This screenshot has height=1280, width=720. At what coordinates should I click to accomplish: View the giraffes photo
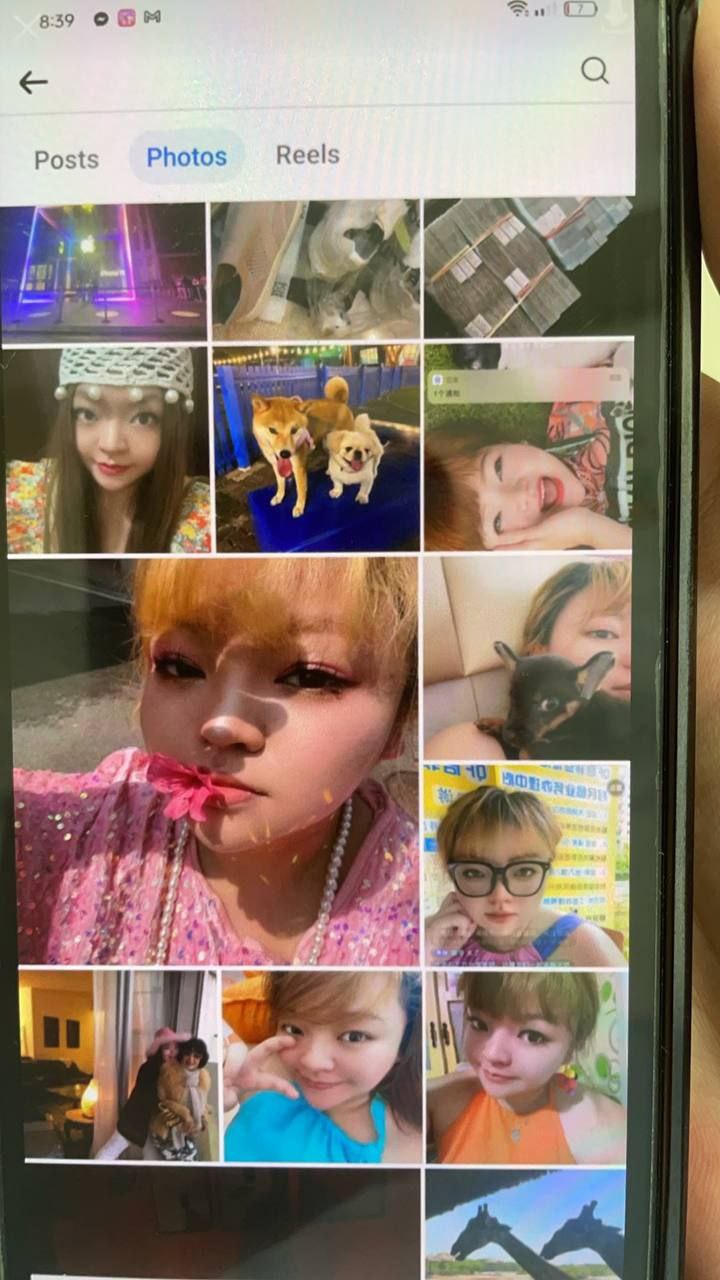point(524,1224)
